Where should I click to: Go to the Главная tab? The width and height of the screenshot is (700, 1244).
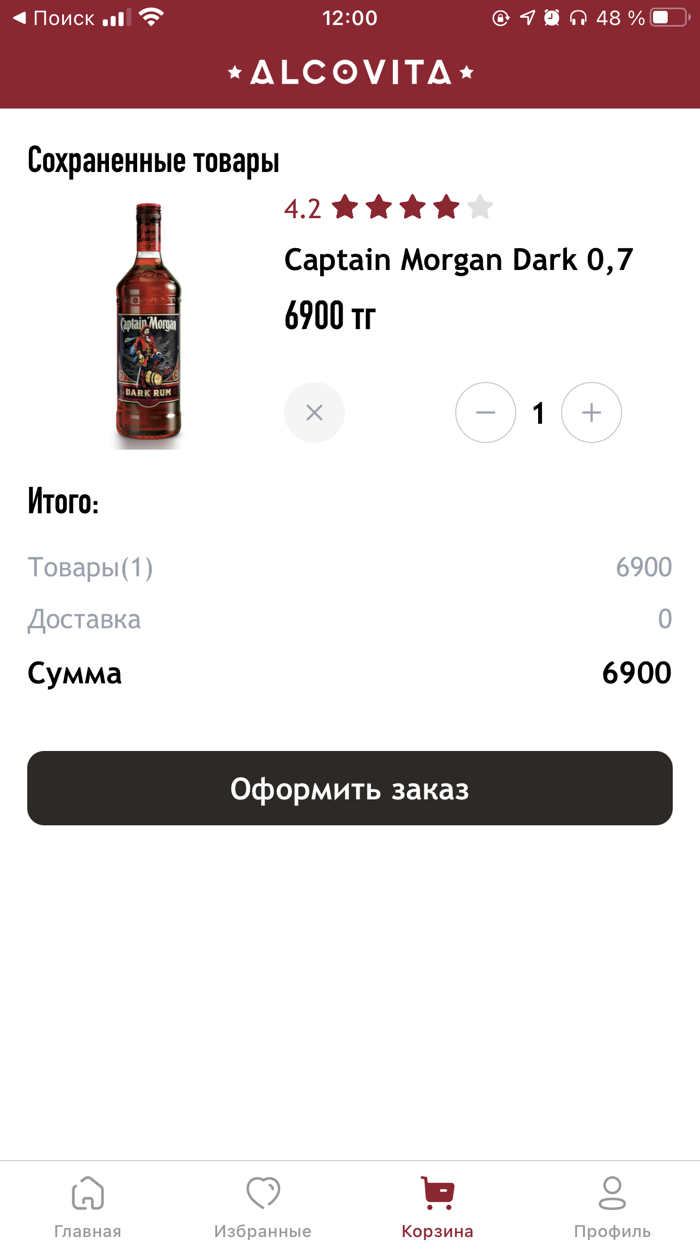coord(88,1205)
